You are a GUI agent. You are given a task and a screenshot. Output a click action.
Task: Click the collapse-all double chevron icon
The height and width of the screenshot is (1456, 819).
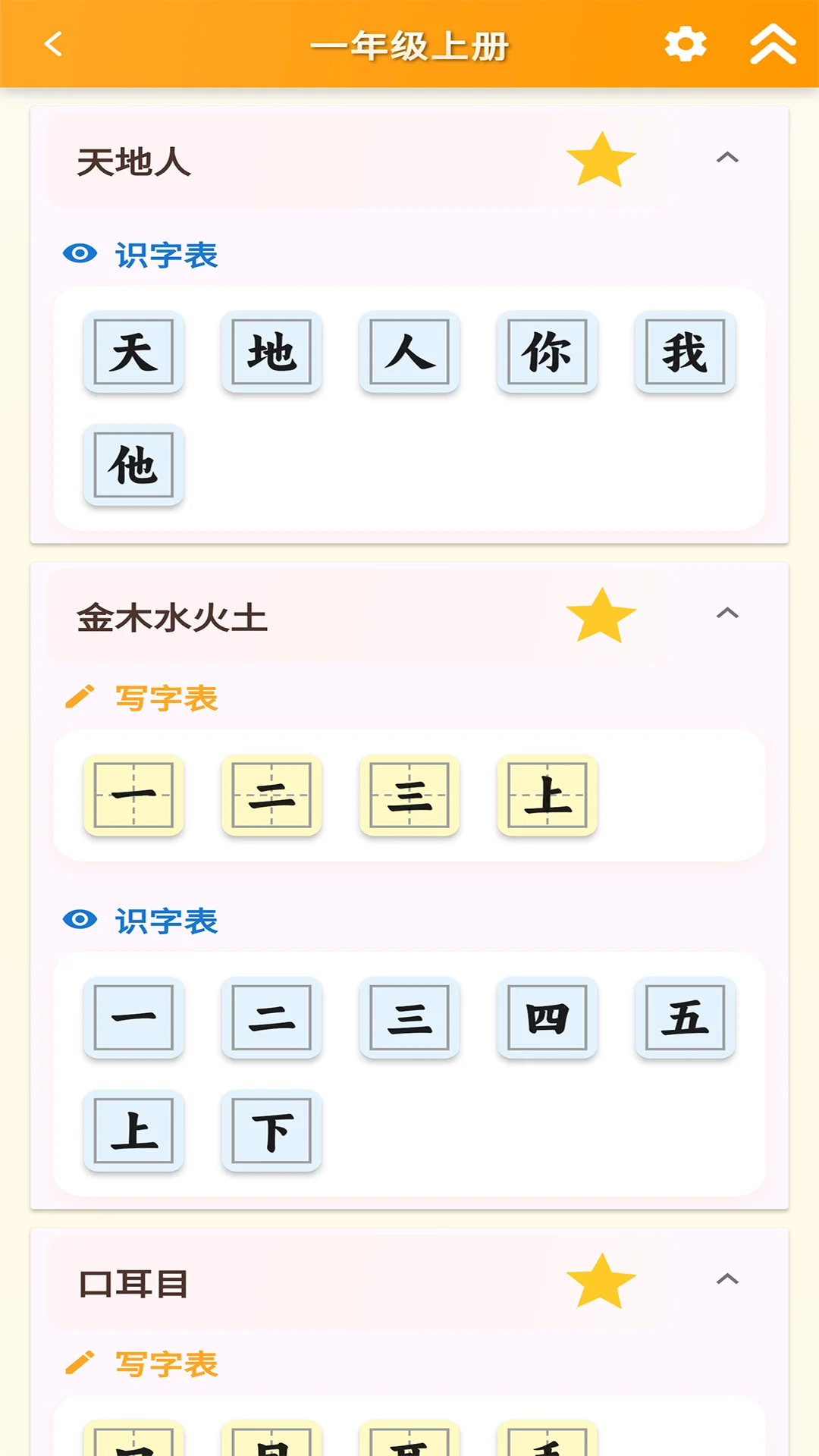[x=771, y=45]
